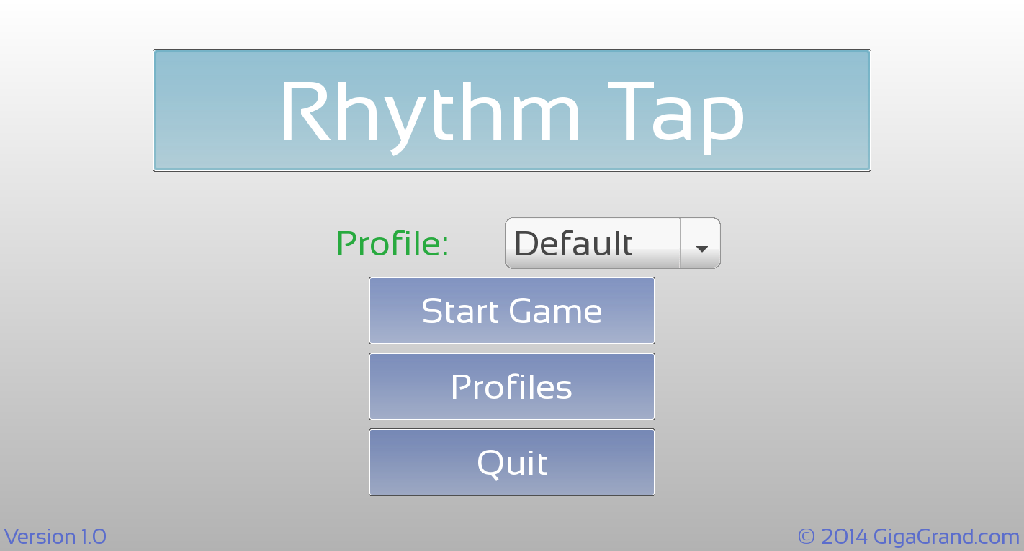Expand the Profile dropdown showing Default
The image size is (1024, 551).
(x=613, y=243)
